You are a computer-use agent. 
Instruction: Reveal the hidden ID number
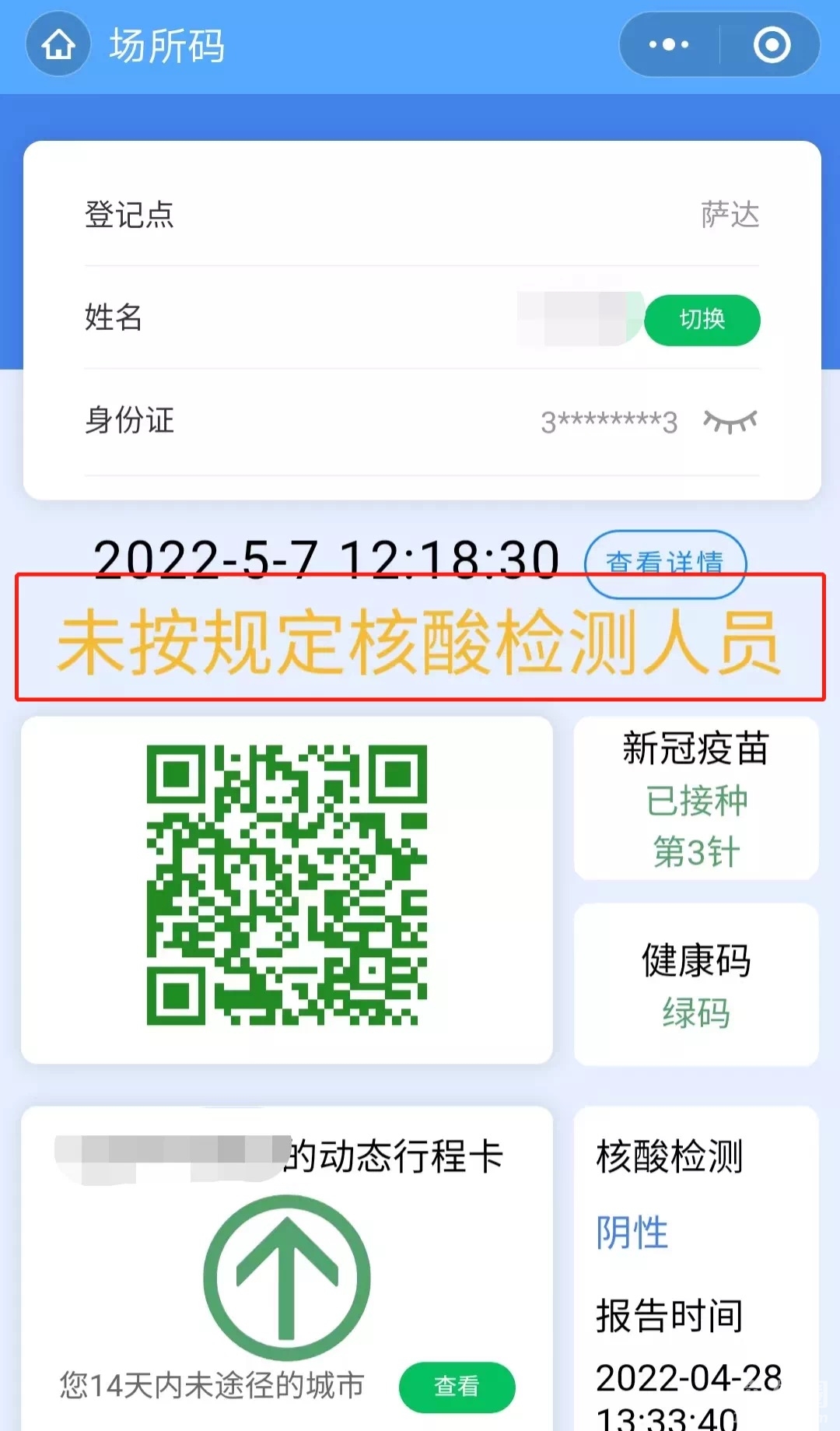[x=730, y=421]
